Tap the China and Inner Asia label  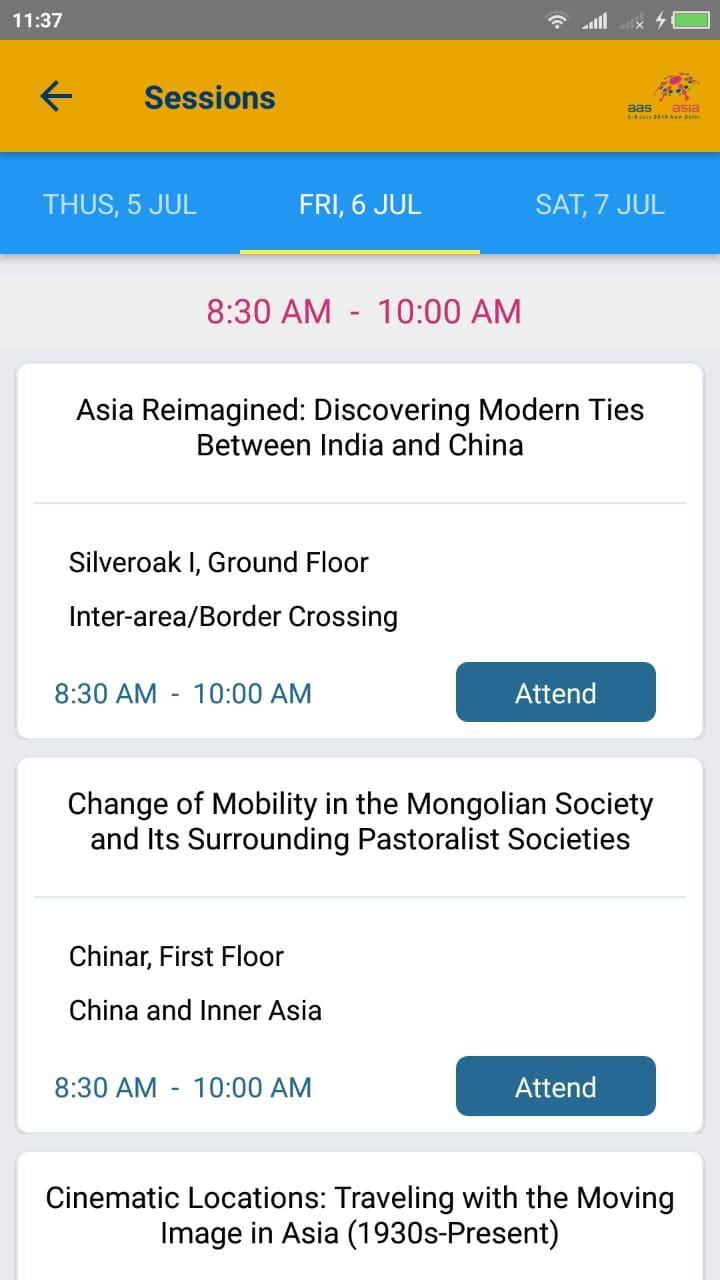(x=194, y=1010)
